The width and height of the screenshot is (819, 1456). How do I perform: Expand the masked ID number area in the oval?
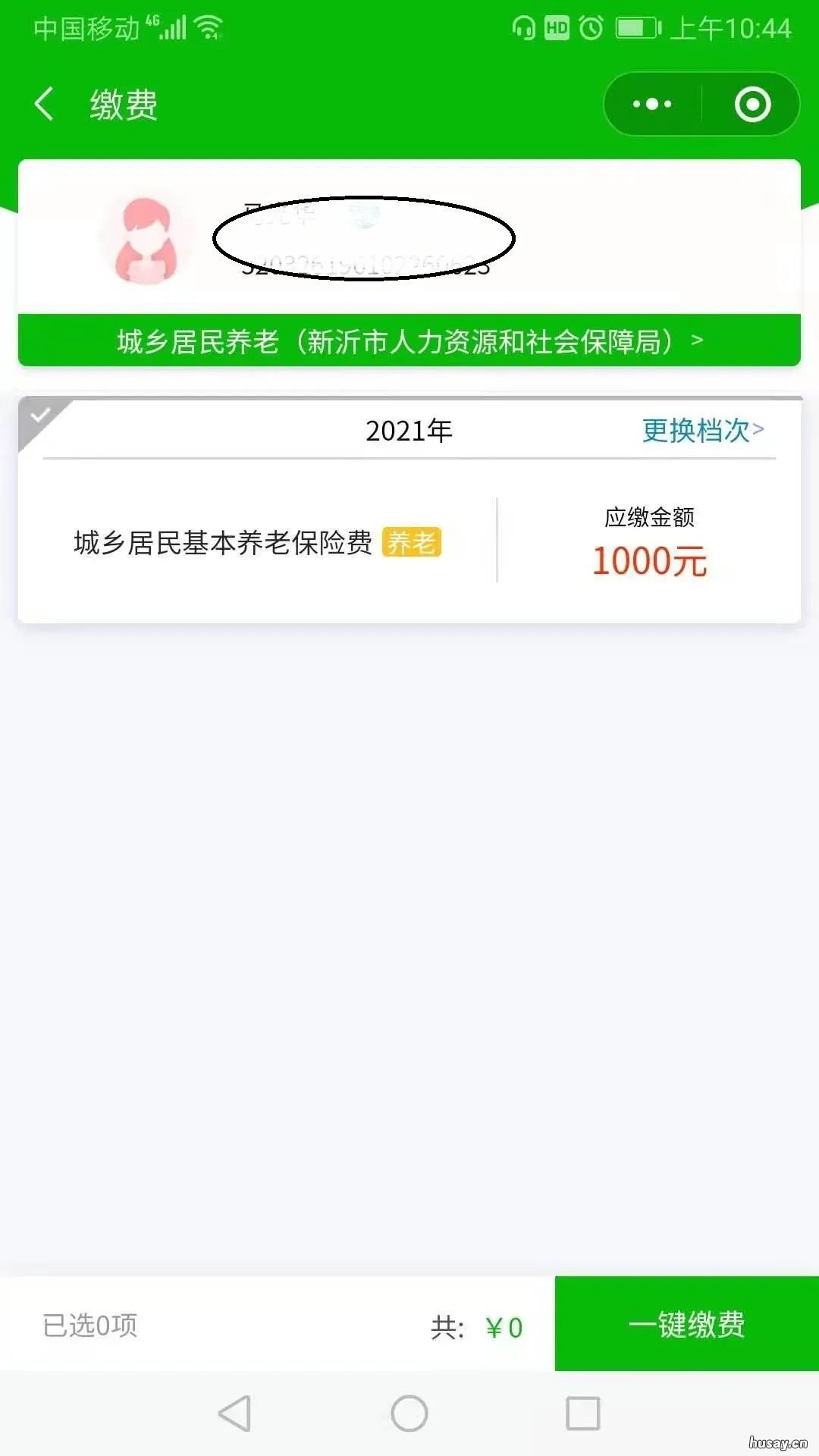click(x=366, y=239)
